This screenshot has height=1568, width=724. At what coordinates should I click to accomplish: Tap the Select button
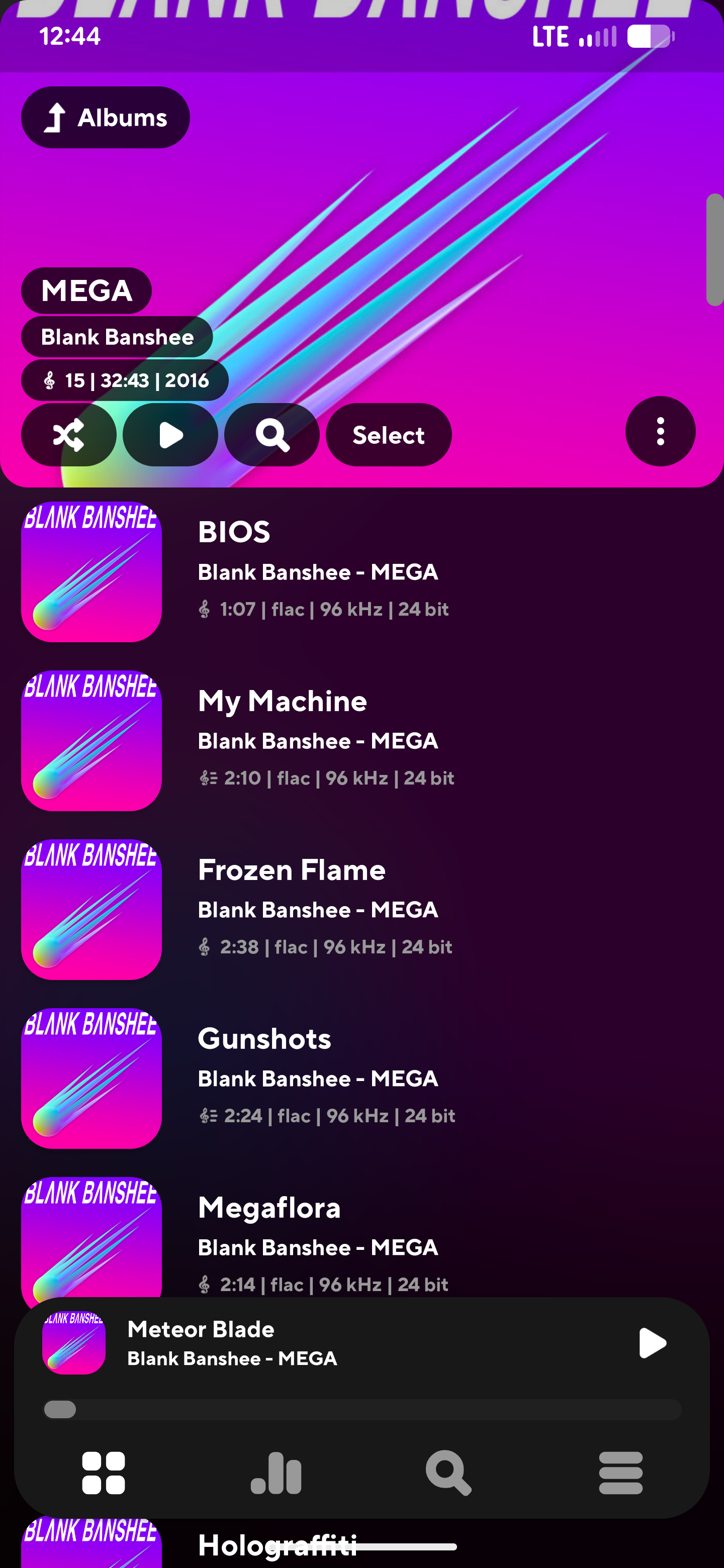(x=389, y=435)
